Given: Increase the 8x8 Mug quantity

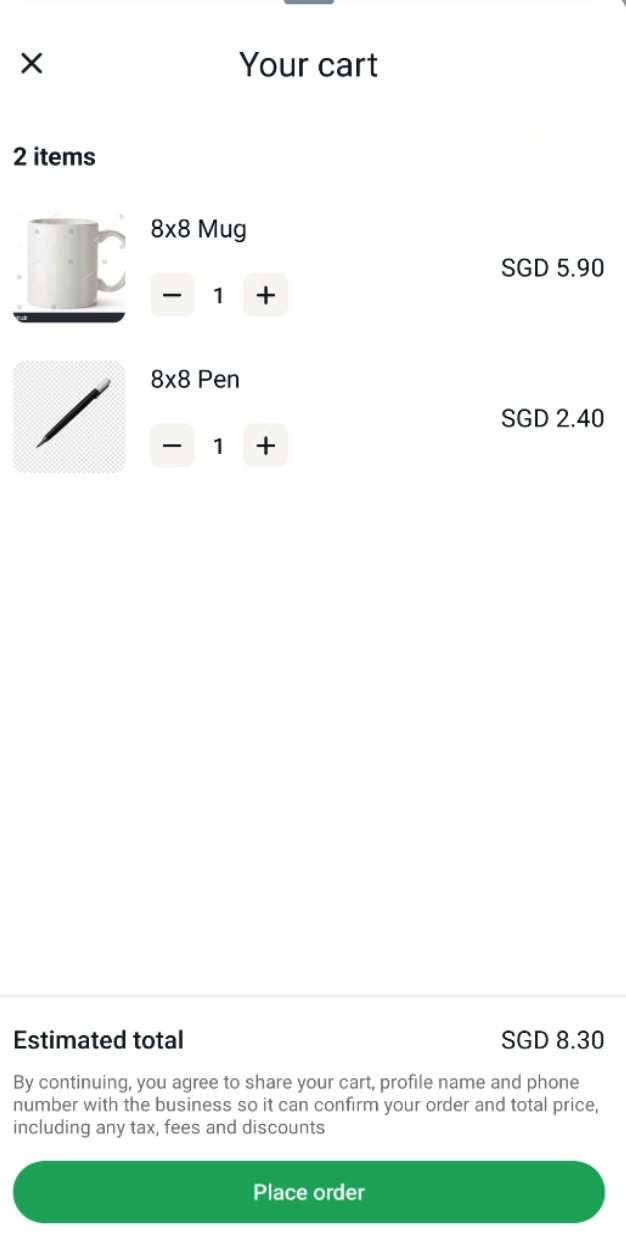Looking at the screenshot, I should [x=265, y=295].
